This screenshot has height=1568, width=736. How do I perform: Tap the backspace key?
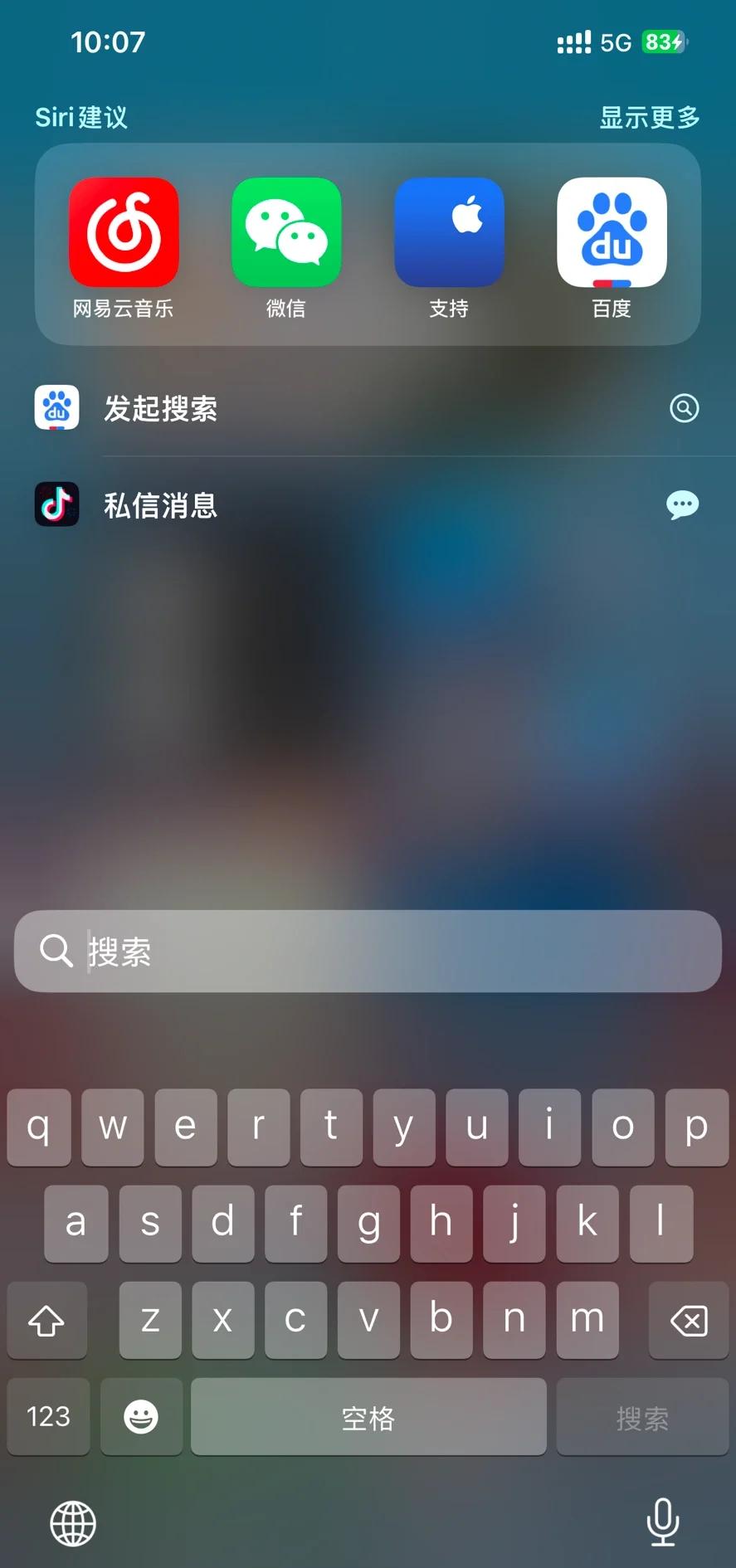[688, 1320]
